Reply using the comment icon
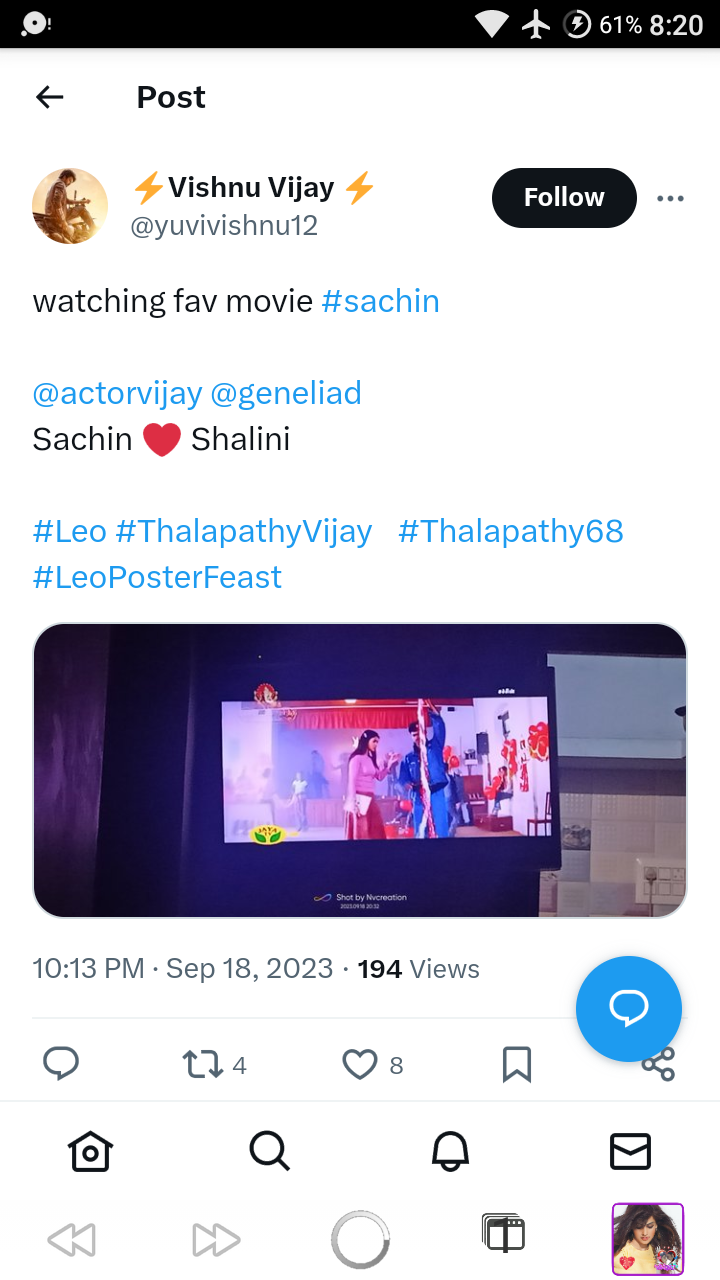 tap(61, 1065)
